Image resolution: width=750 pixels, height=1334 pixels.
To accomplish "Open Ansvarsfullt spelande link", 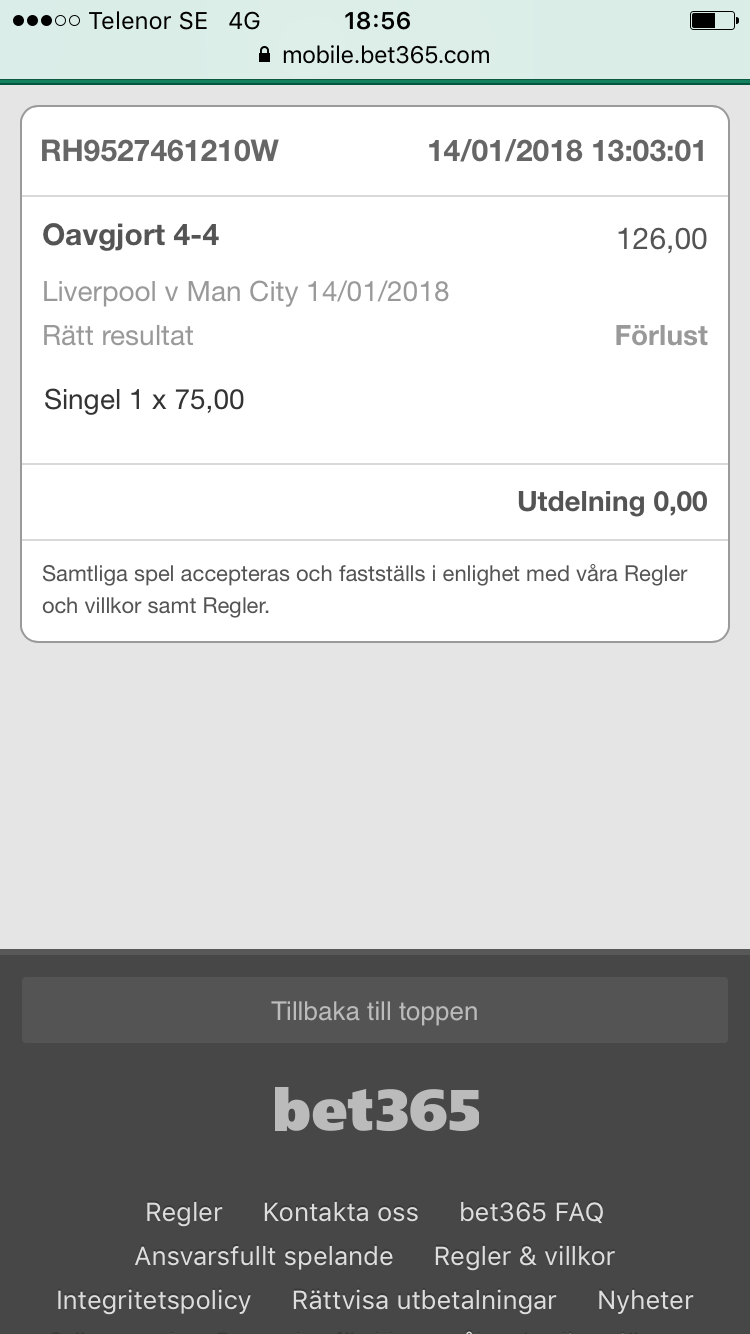I will click(x=264, y=1256).
